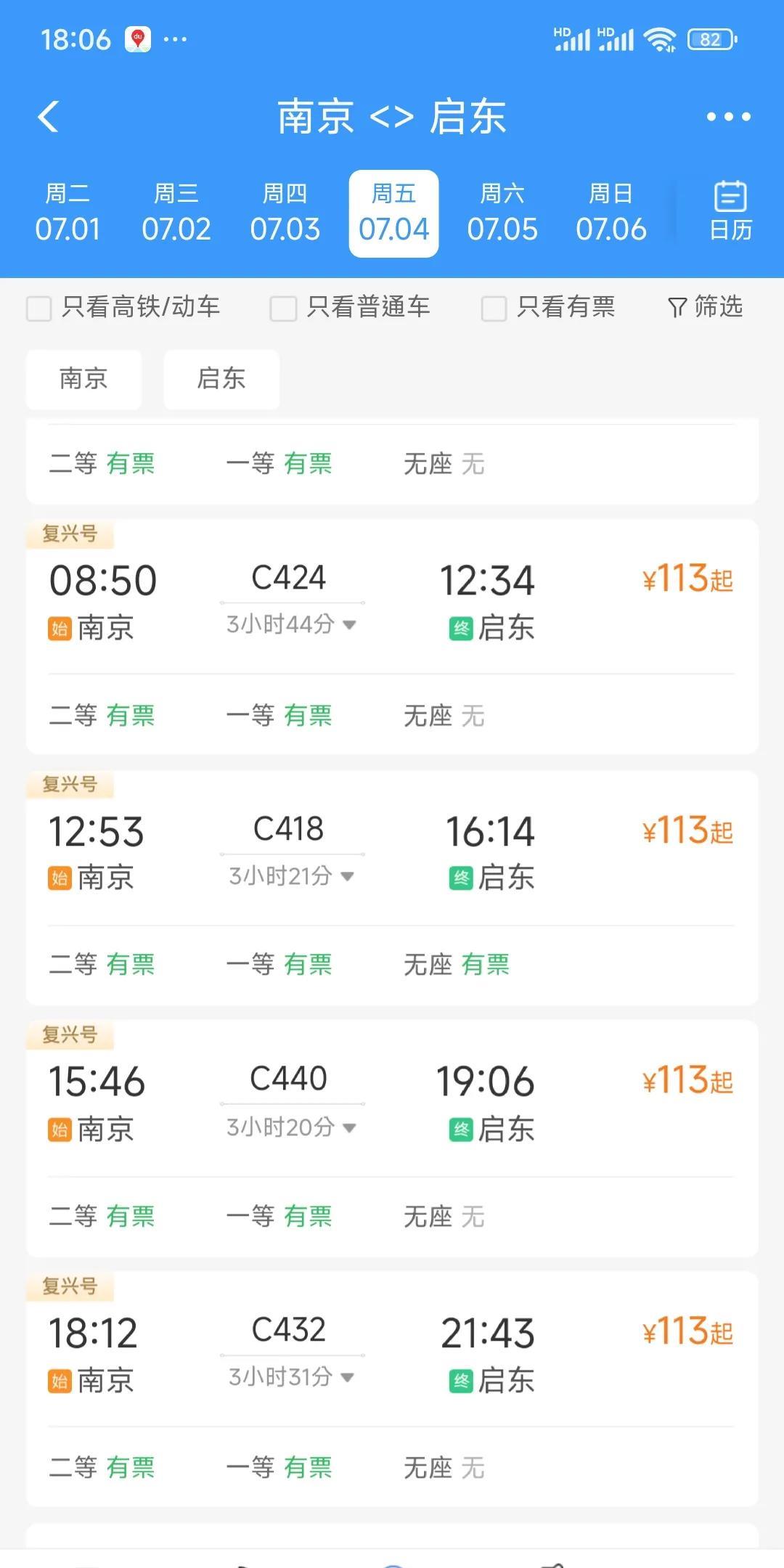Viewport: 784px width, 1568px height.
Task: Select date 周日 07.06
Action: click(611, 214)
